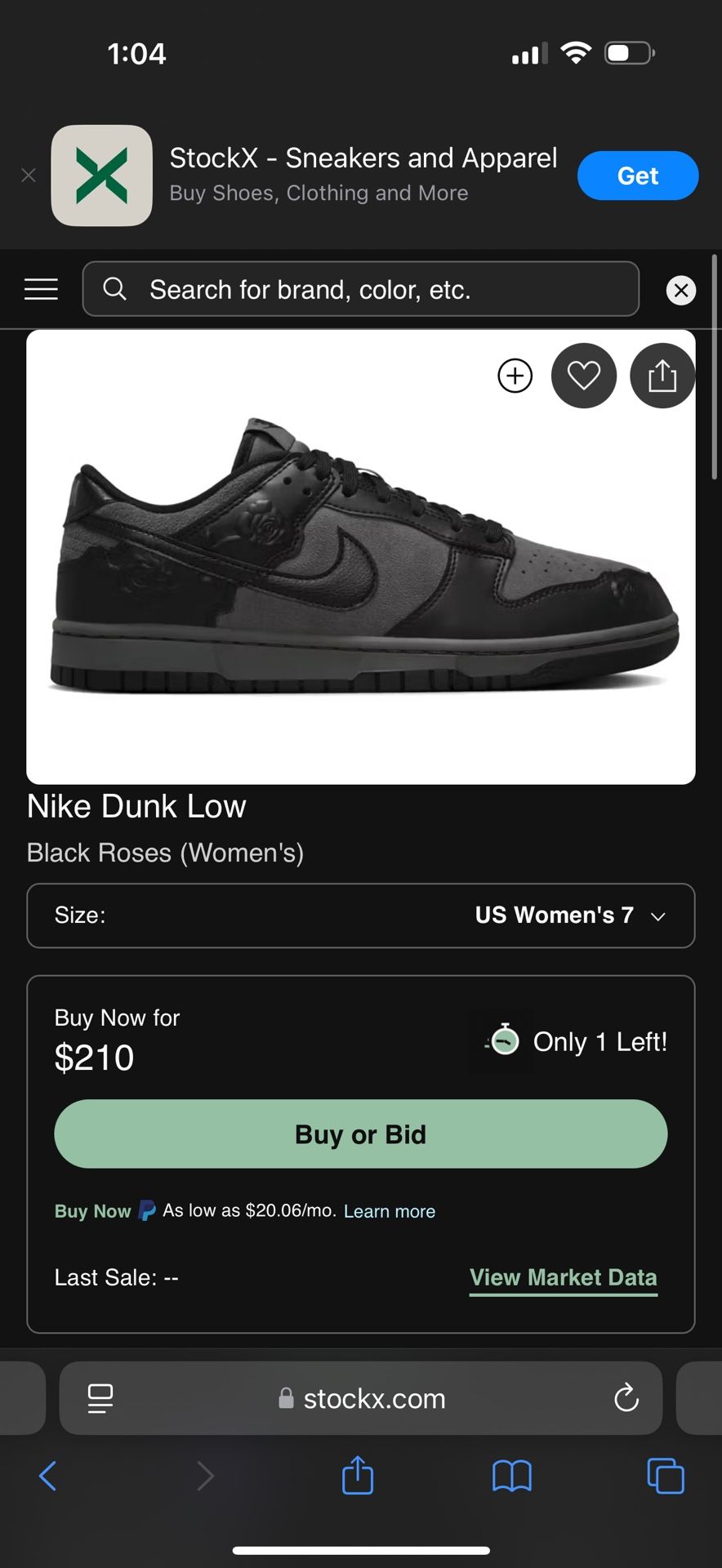Select the Buy Now link
Screen dimensions: 722x1568
click(x=92, y=1211)
